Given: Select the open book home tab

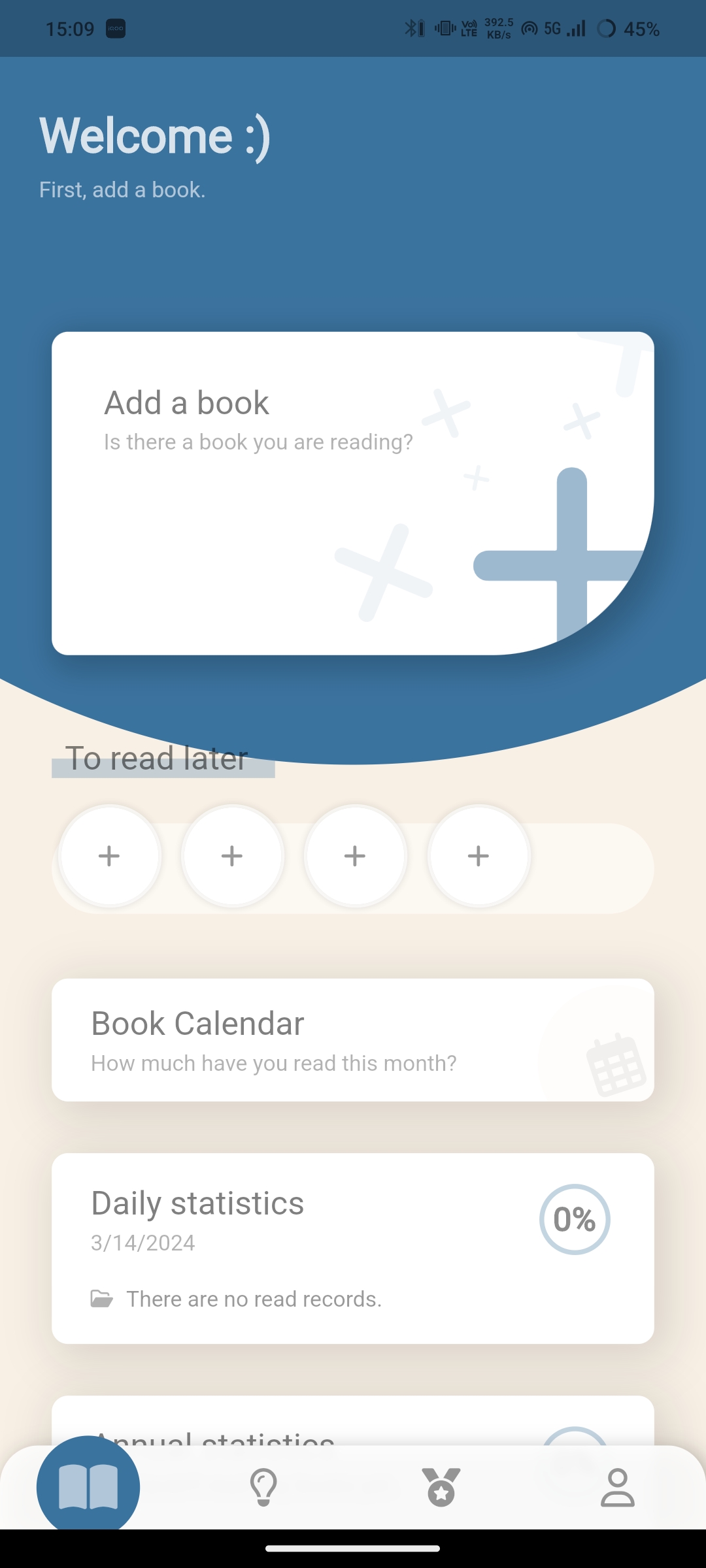Looking at the screenshot, I should 88,1486.
